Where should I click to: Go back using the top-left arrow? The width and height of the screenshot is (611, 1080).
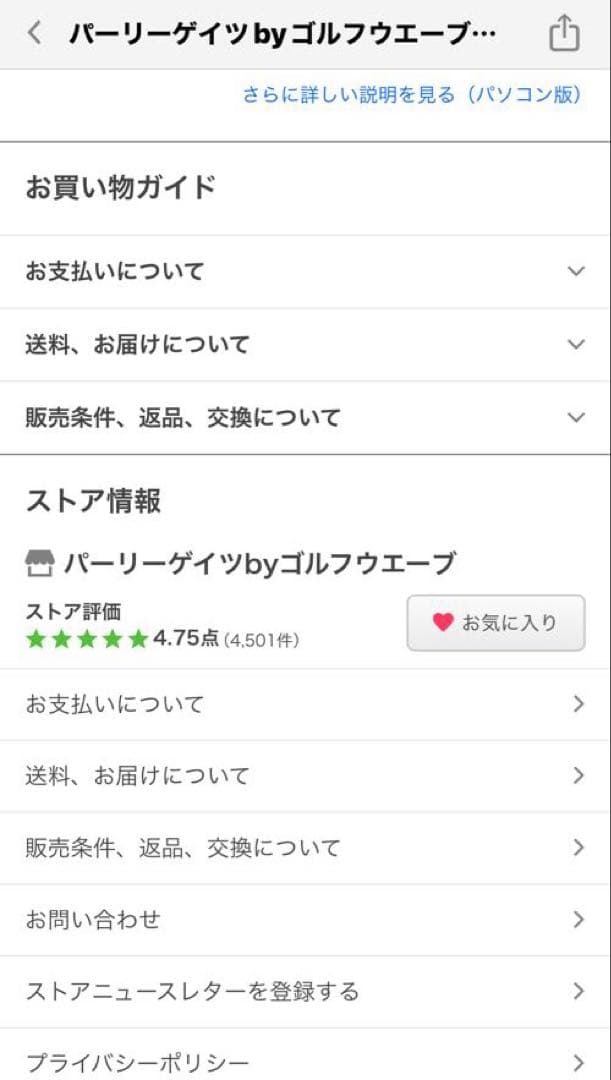35,34
